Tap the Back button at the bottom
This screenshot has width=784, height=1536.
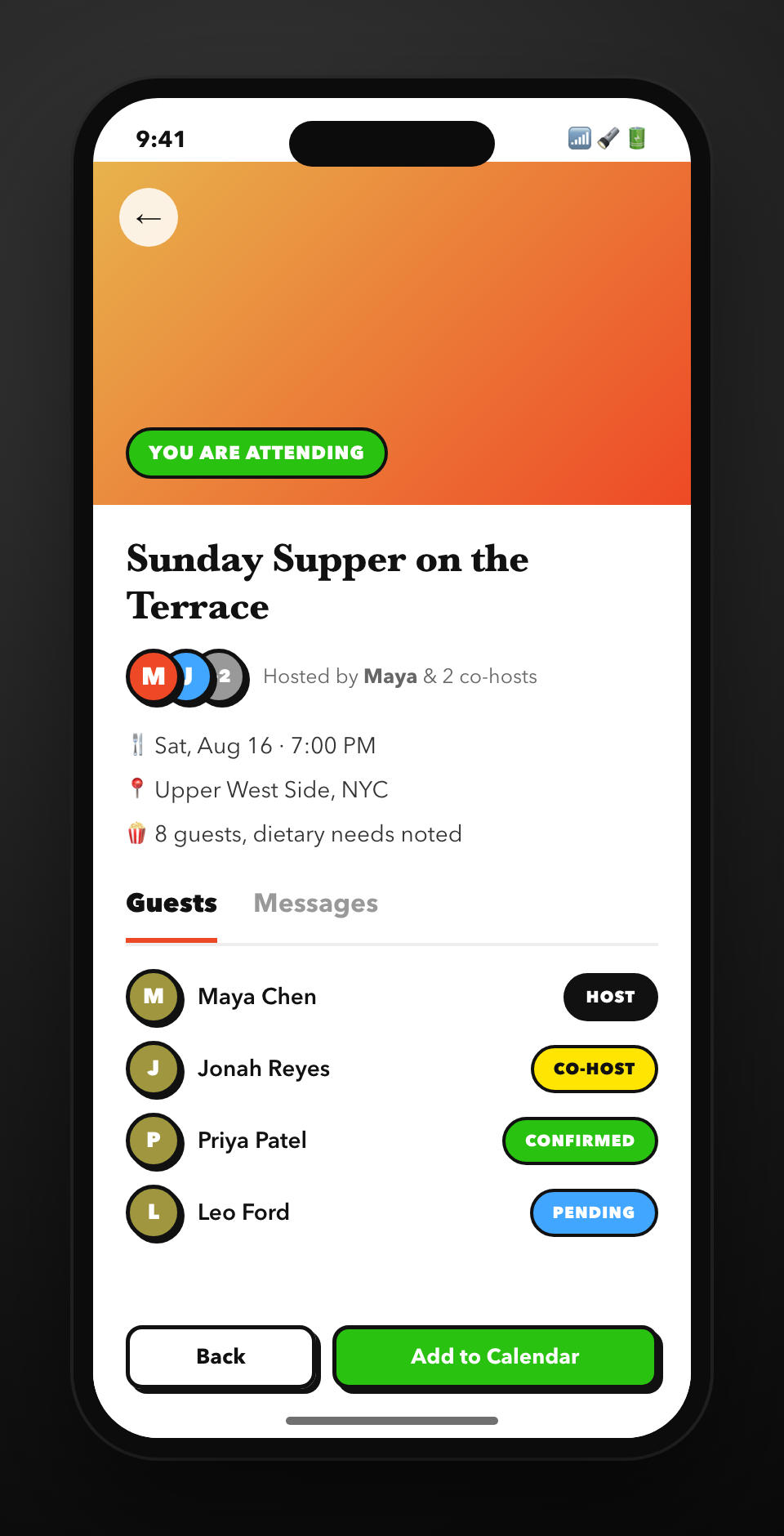tap(222, 1358)
